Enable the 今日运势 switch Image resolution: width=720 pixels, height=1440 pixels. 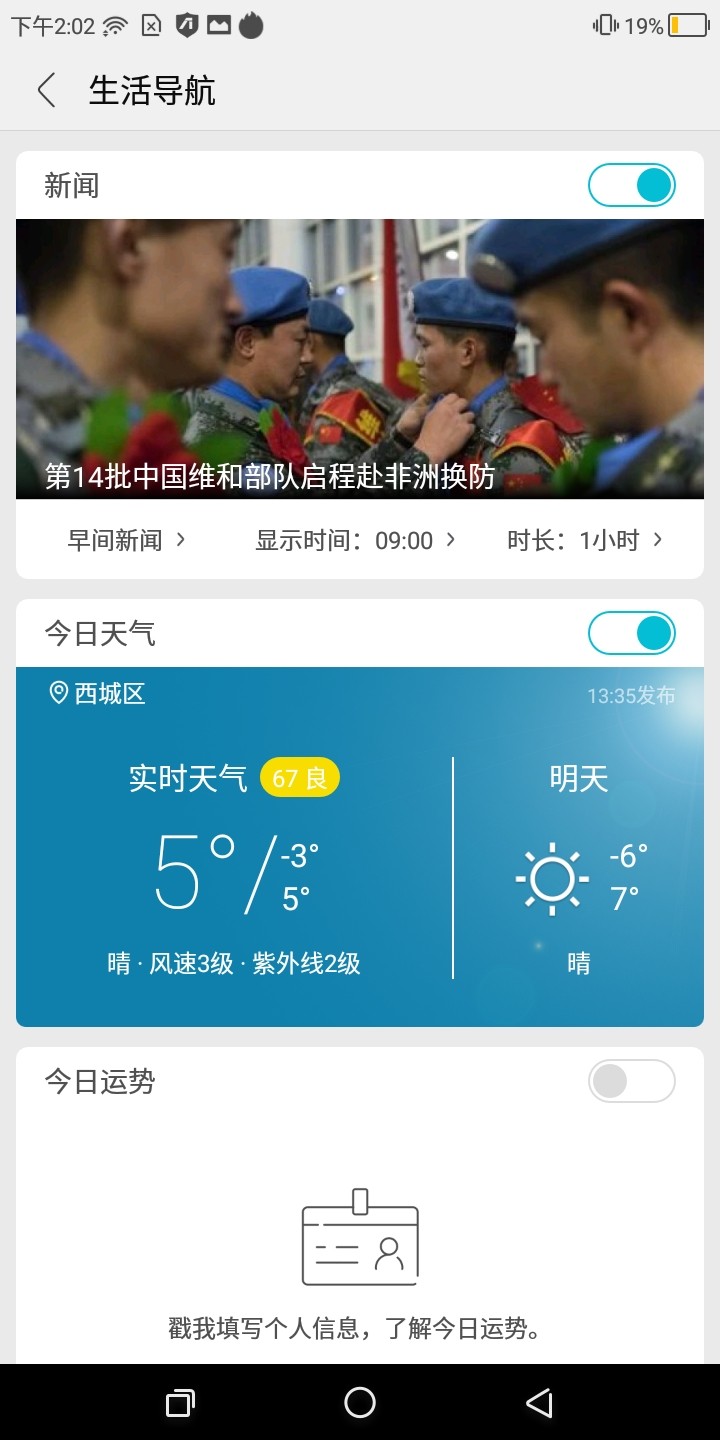coord(631,1082)
